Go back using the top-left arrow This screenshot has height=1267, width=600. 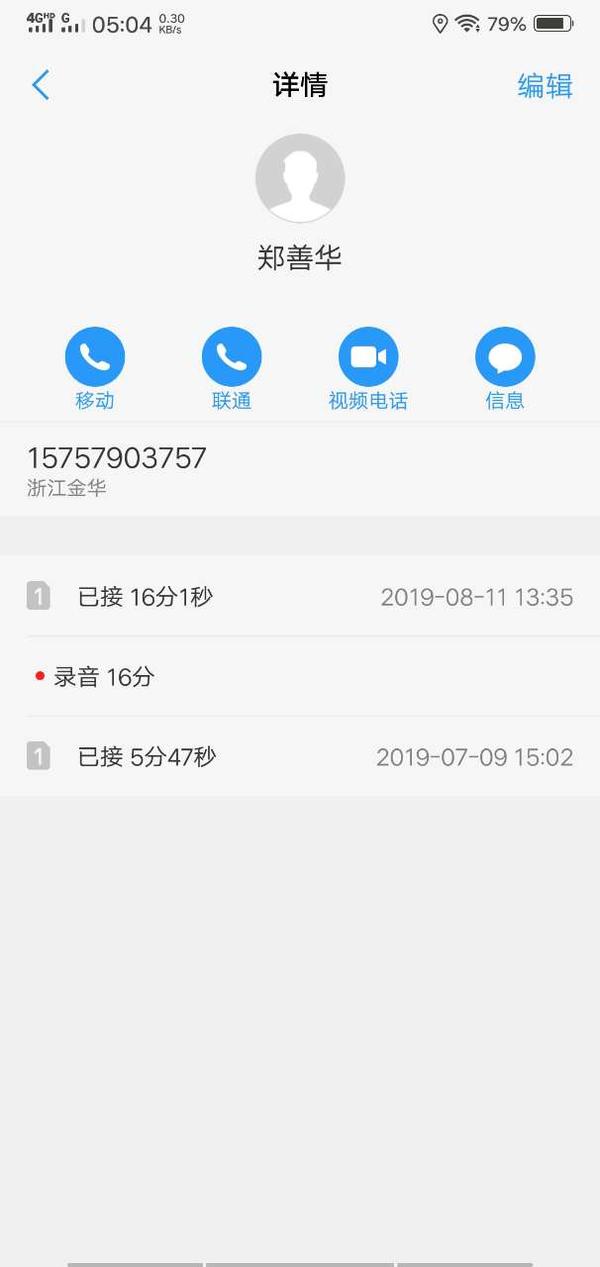coord(41,85)
